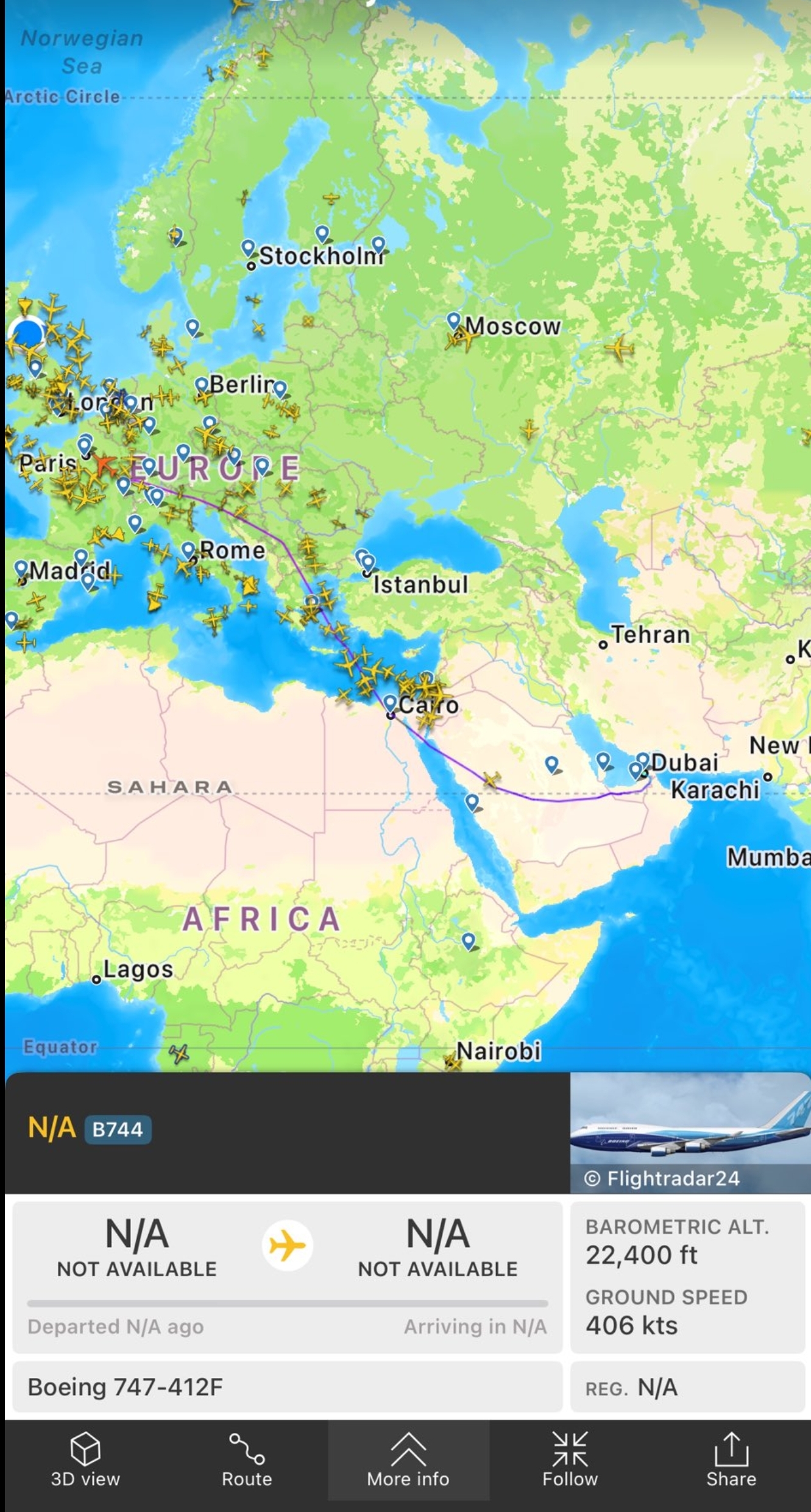Select the red highlighted aircraft near Paris
This screenshot has height=1512, width=811.
point(105,466)
